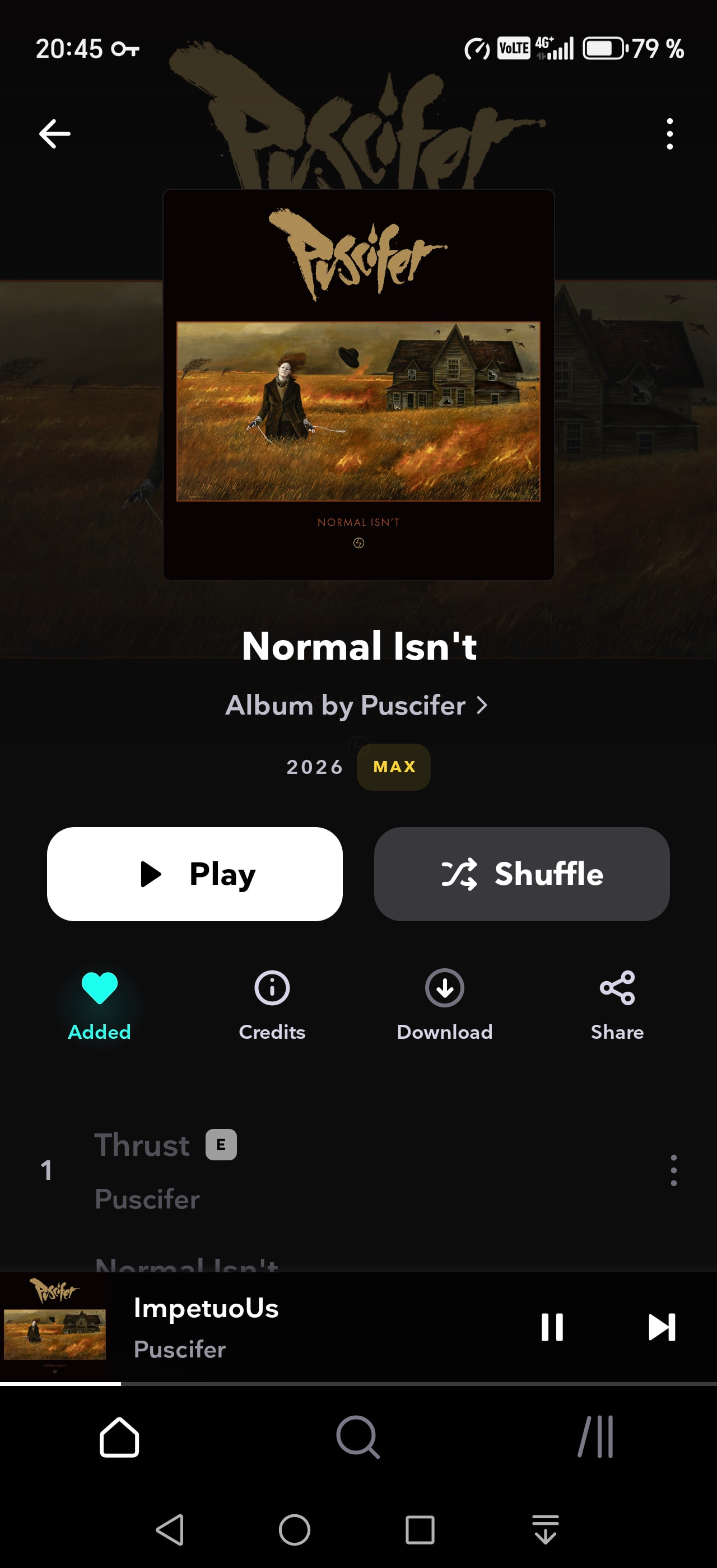The height and width of the screenshot is (1568, 717).
Task: Switch to the My Collection tab
Action: (x=596, y=1436)
